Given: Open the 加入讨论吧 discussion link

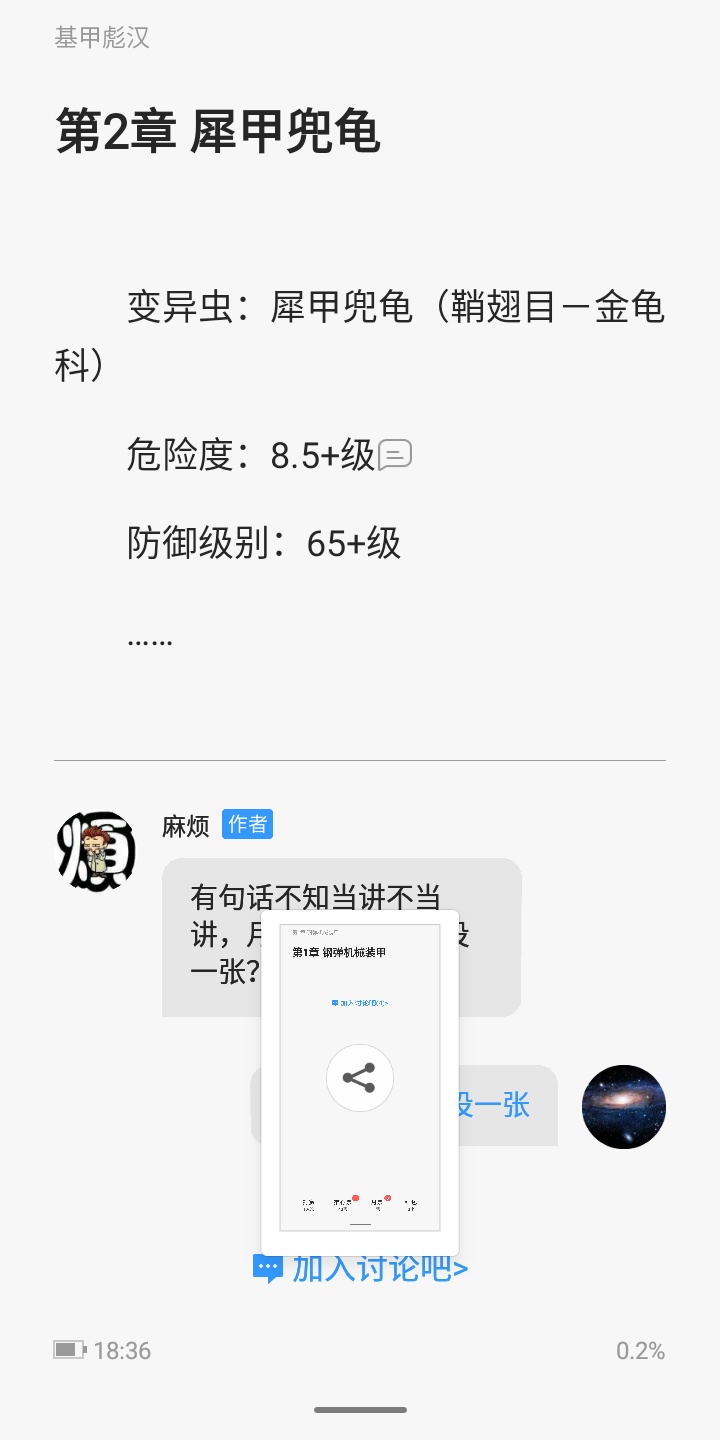Looking at the screenshot, I should click(360, 1269).
